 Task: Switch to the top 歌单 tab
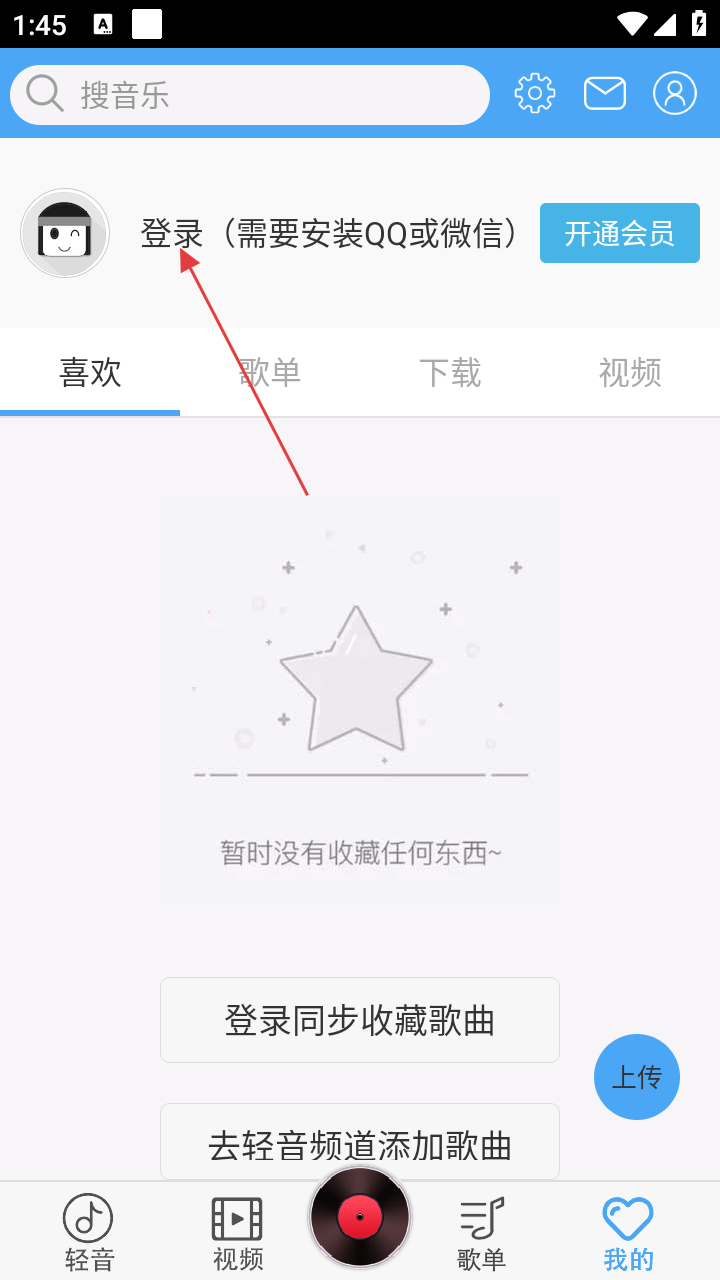coord(270,373)
